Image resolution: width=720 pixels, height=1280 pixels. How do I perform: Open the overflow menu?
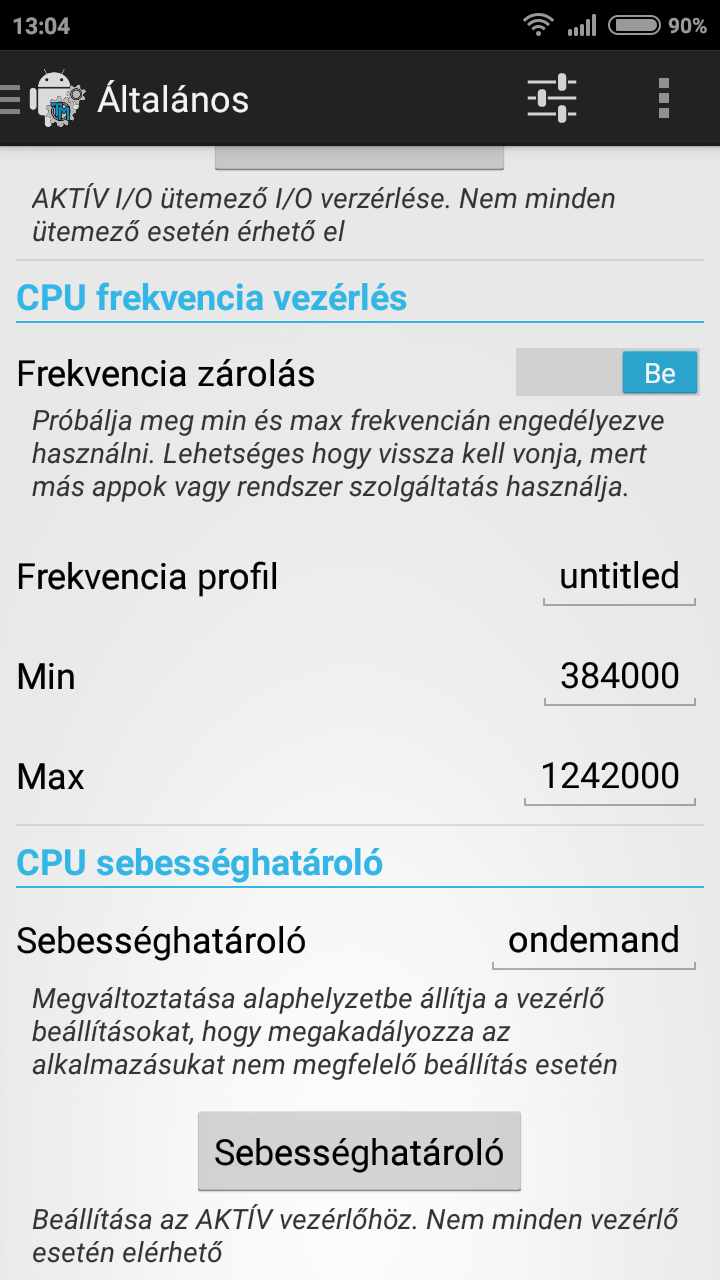click(663, 99)
